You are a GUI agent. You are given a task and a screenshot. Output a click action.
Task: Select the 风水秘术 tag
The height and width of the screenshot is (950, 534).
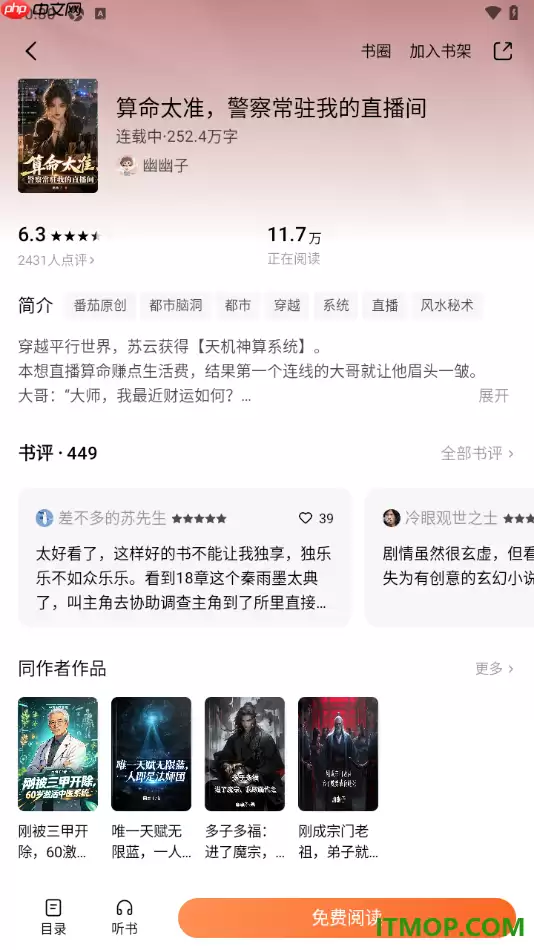coord(447,305)
